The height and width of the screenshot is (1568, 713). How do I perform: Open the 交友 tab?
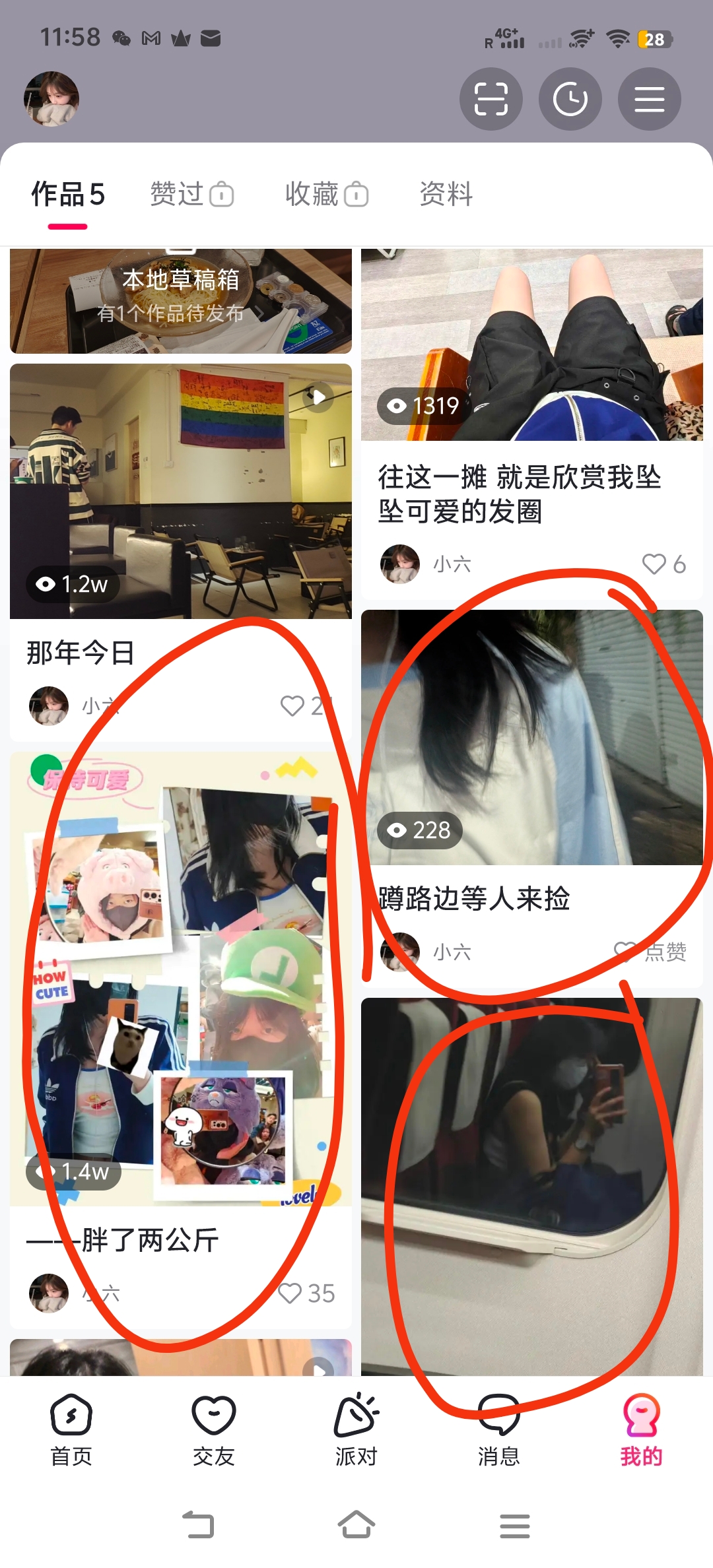tap(214, 1429)
